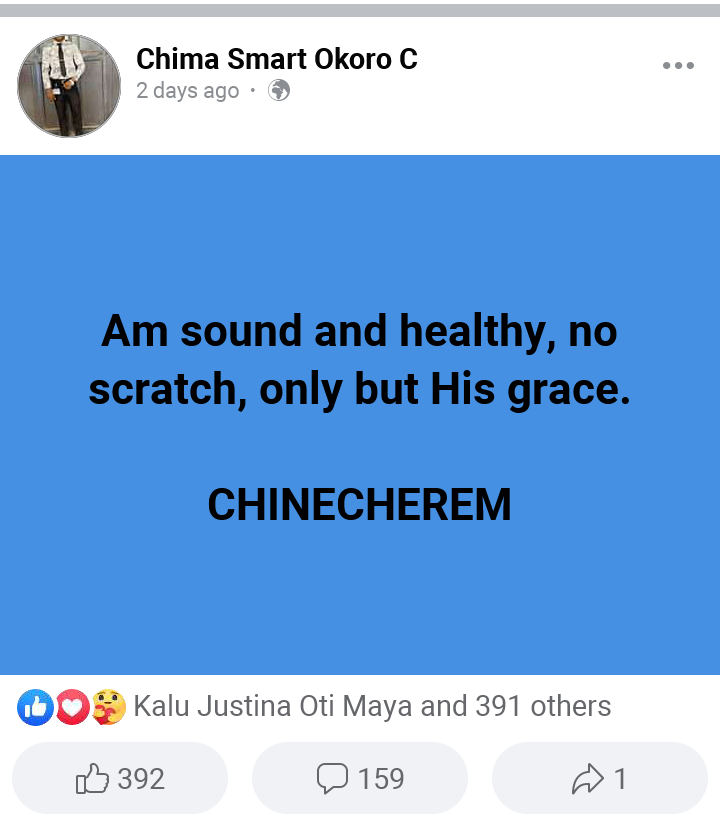
Task: View who reacted: Kalu Justina and 391 others
Action: (x=371, y=707)
